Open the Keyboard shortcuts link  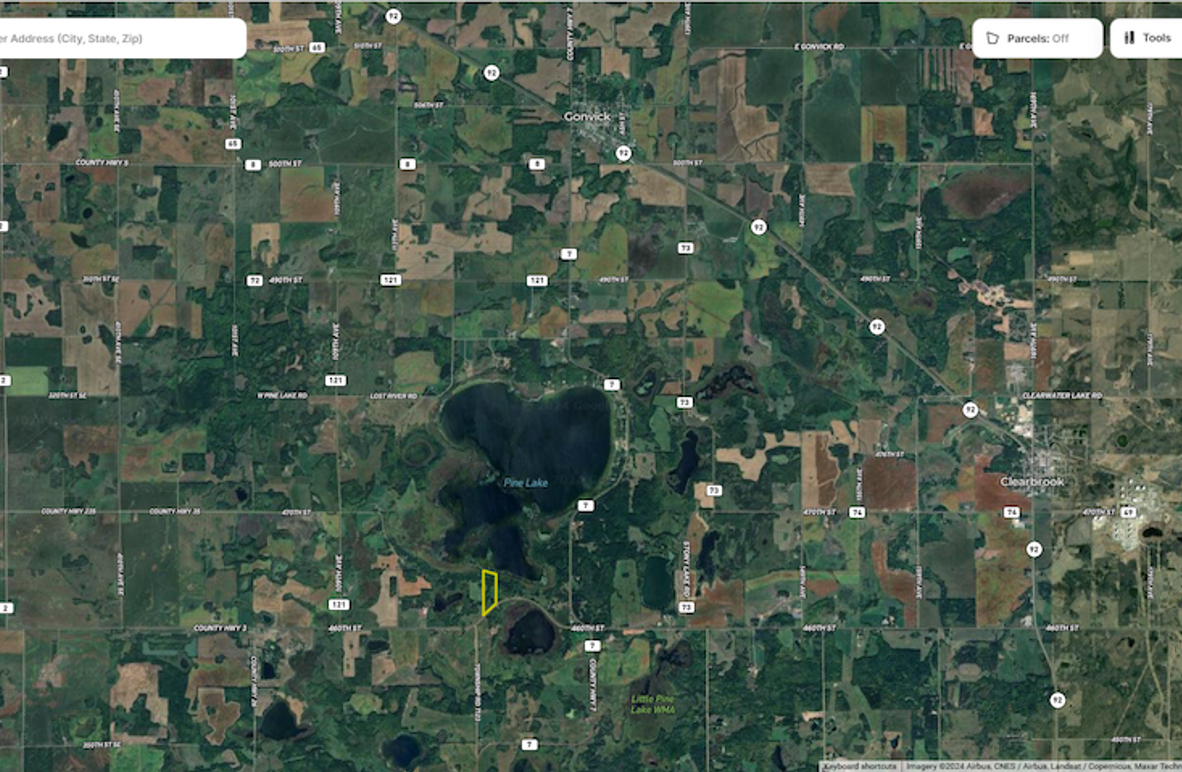click(860, 766)
